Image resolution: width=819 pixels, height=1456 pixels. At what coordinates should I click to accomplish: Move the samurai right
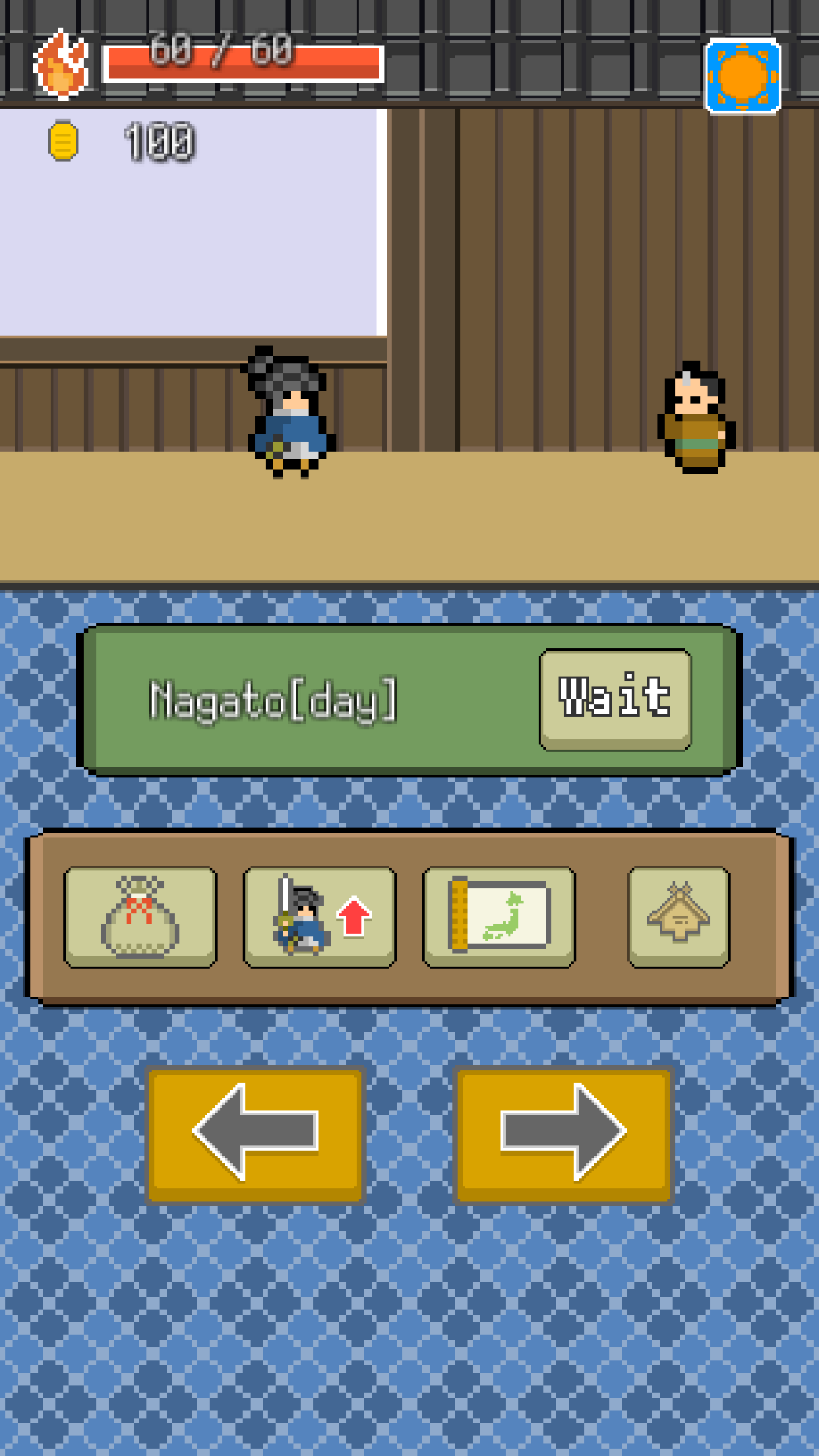(564, 1134)
